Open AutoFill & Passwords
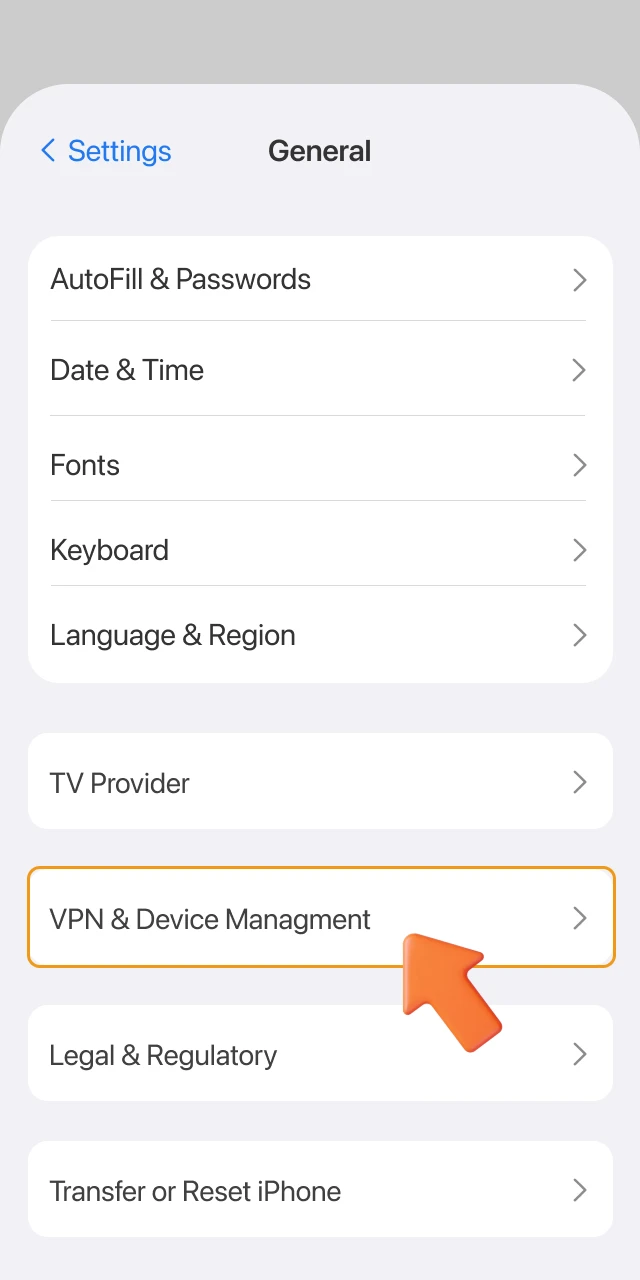This screenshot has height=1280, width=640. pyautogui.click(x=320, y=279)
